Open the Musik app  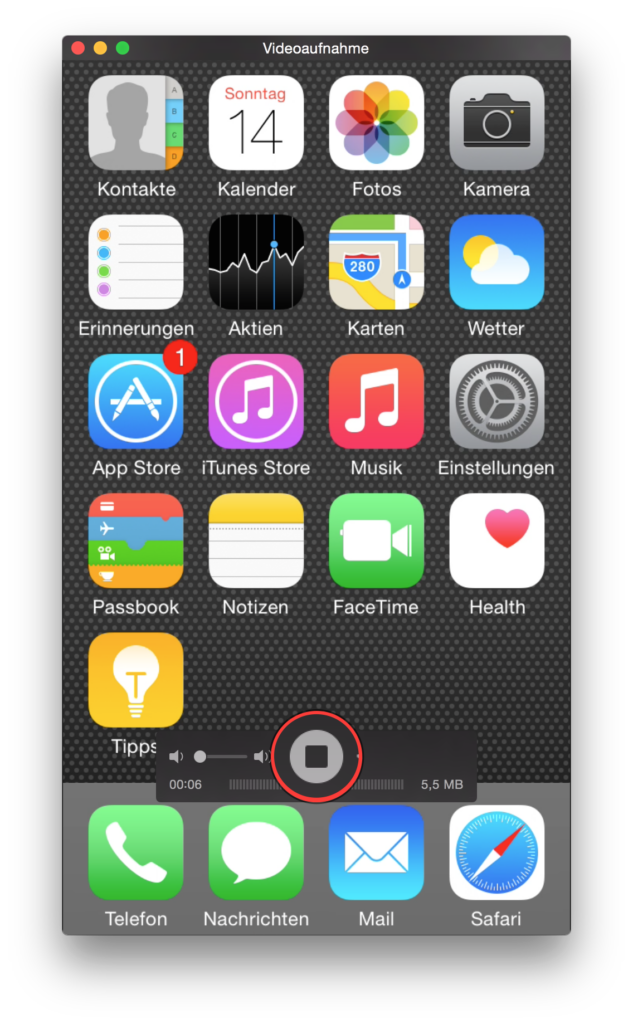pos(376,402)
